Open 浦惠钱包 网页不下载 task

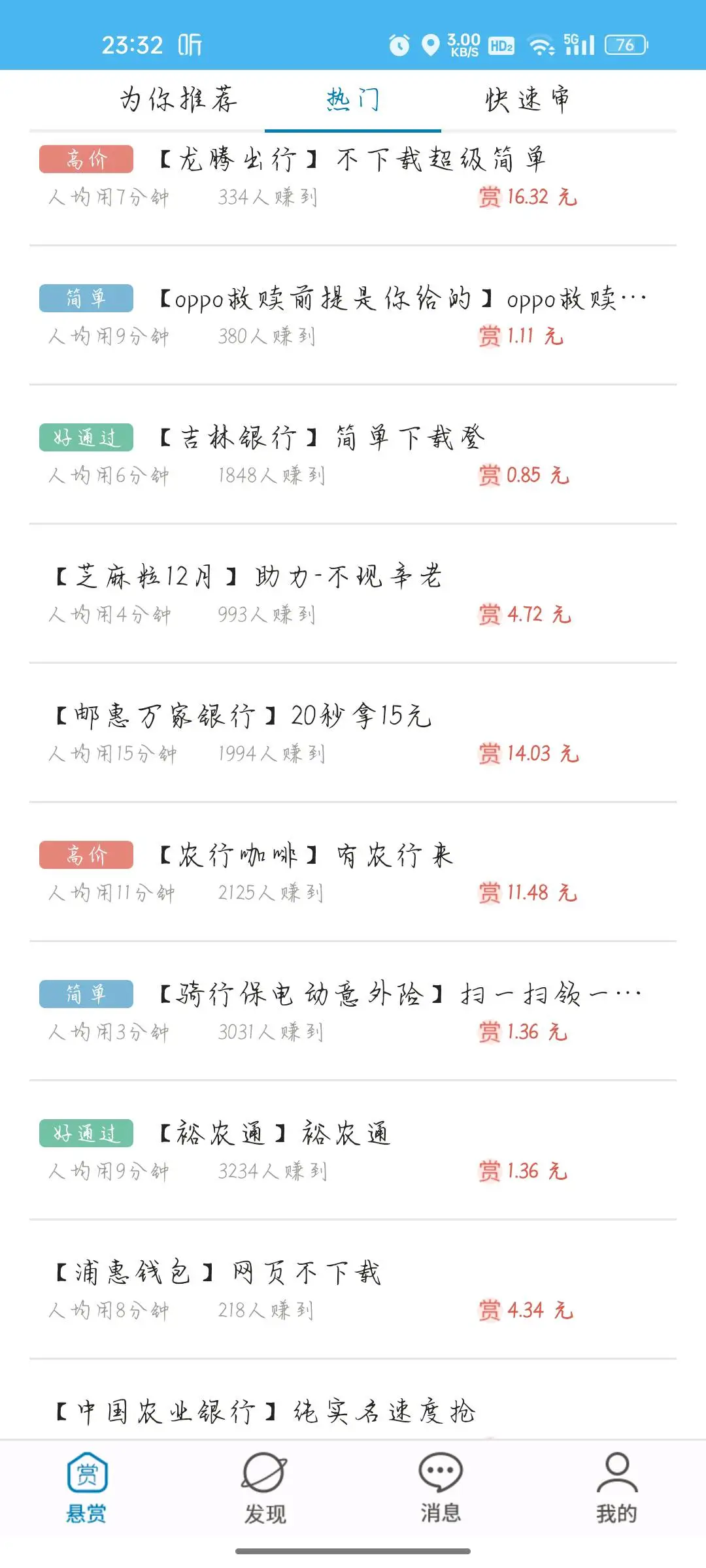(353, 1290)
